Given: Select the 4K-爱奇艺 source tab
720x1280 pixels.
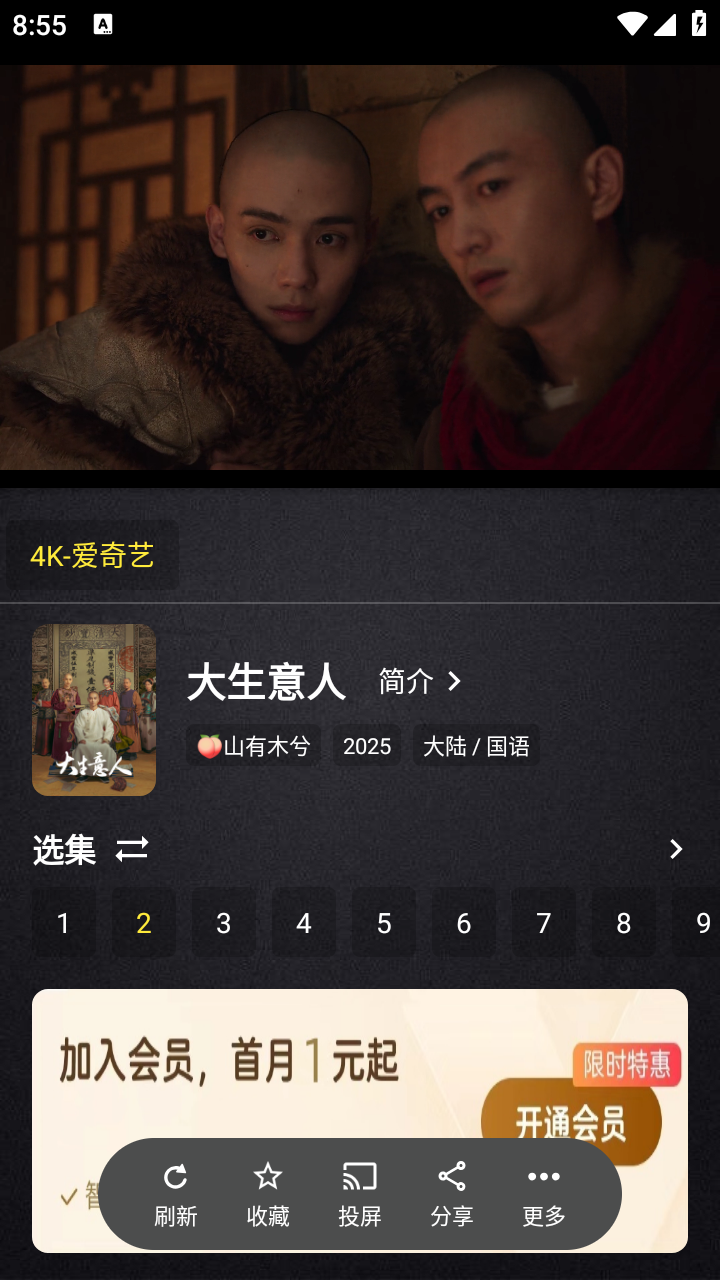Looking at the screenshot, I should coord(92,554).
